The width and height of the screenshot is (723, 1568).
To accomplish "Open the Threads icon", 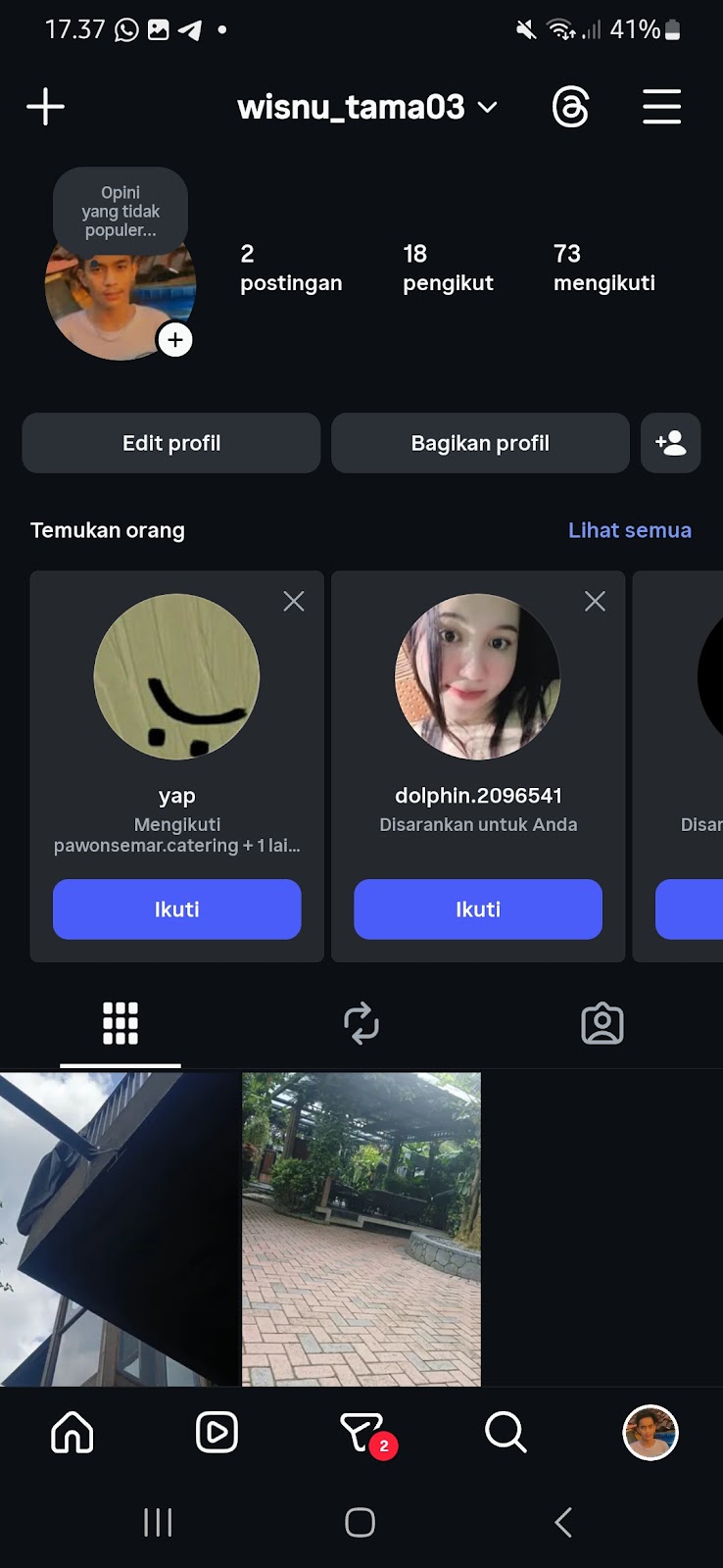I will pos(570,107).
